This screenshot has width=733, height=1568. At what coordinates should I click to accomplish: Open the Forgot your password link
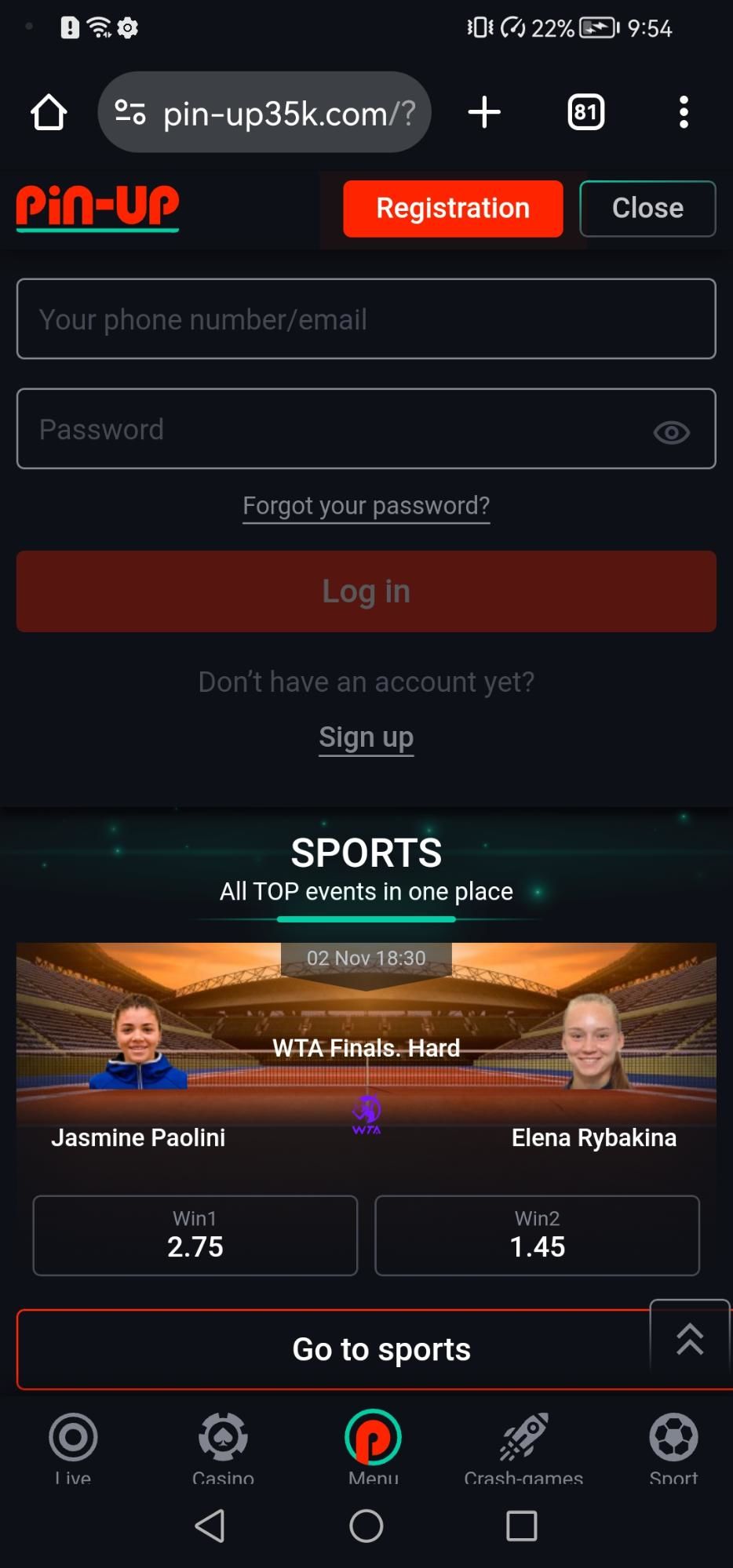tap(366, 506)
